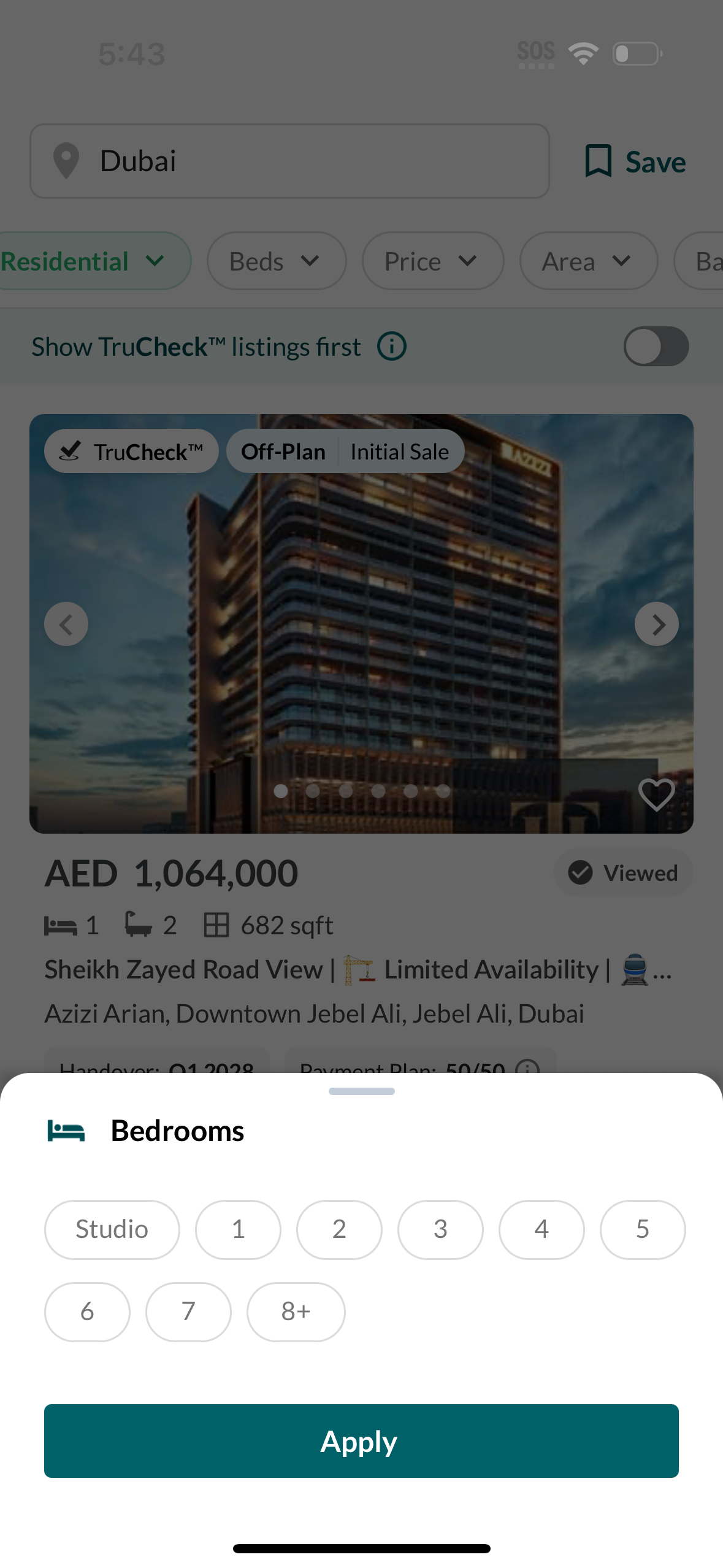Click the second carousel dot on the photo
Image resolution: width=723 pixels, height=1568 pixels.
[x=313, y=791]
